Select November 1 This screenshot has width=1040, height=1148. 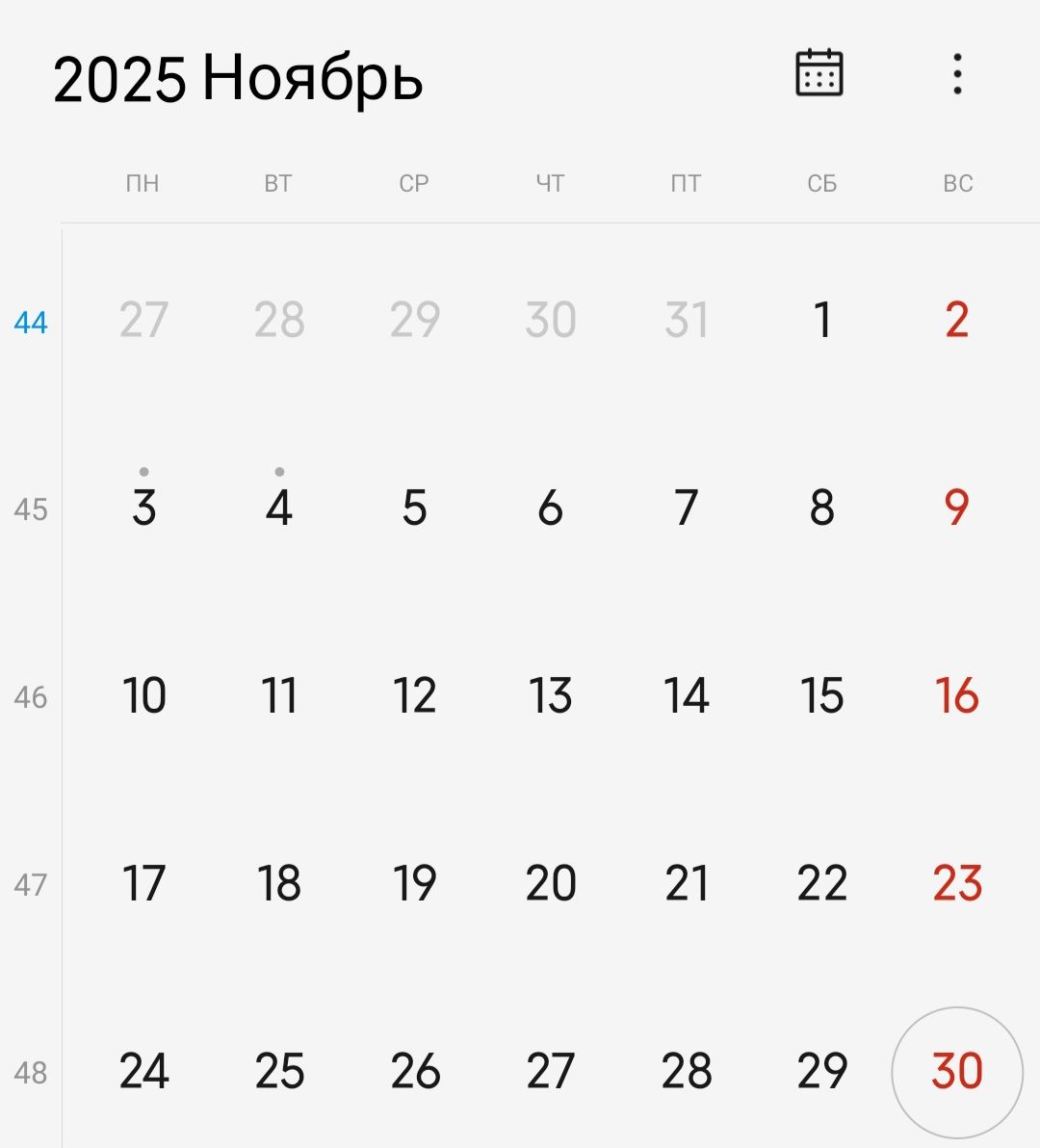tap(821, 320)
